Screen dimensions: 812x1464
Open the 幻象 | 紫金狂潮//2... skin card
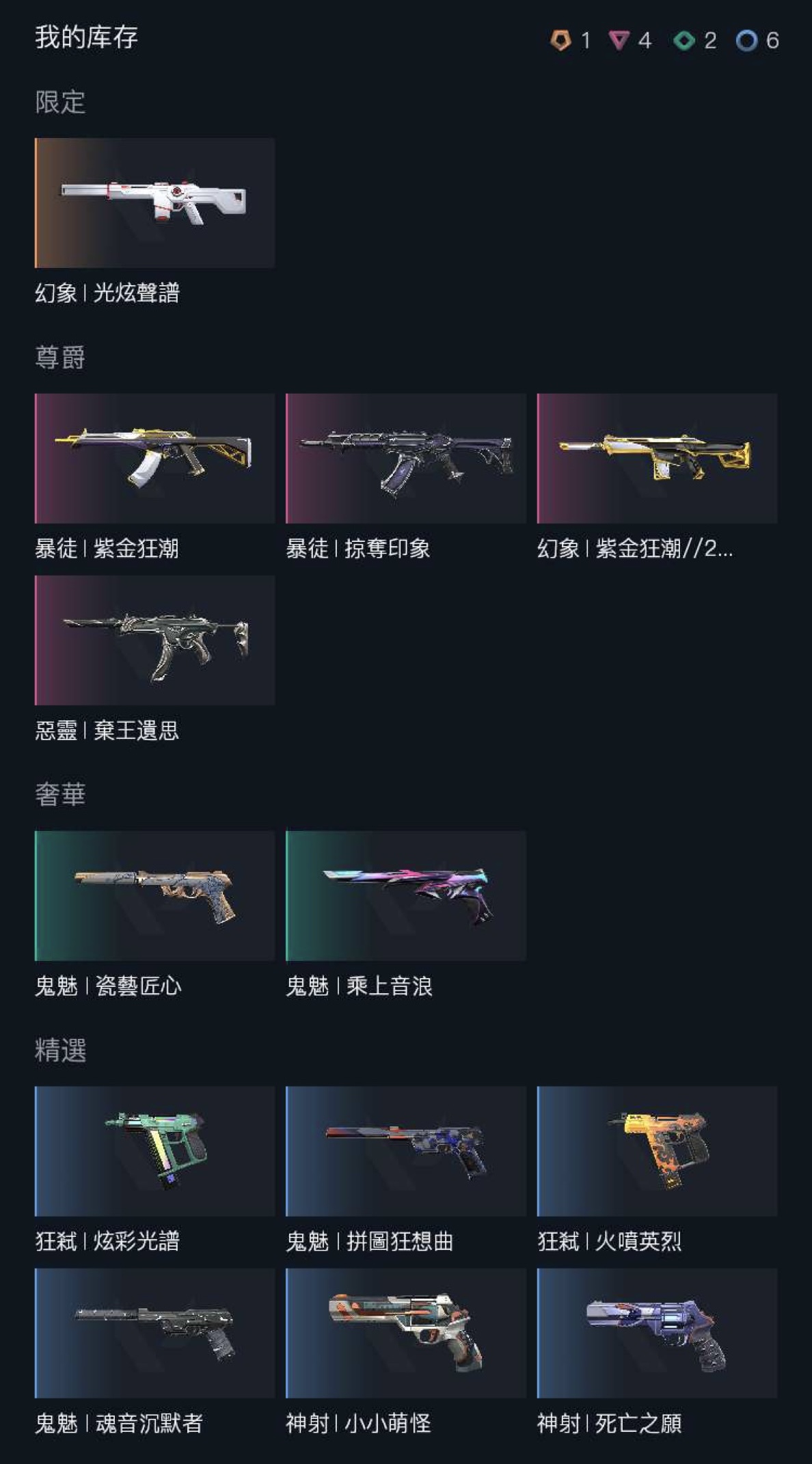[x=656, y=458]
